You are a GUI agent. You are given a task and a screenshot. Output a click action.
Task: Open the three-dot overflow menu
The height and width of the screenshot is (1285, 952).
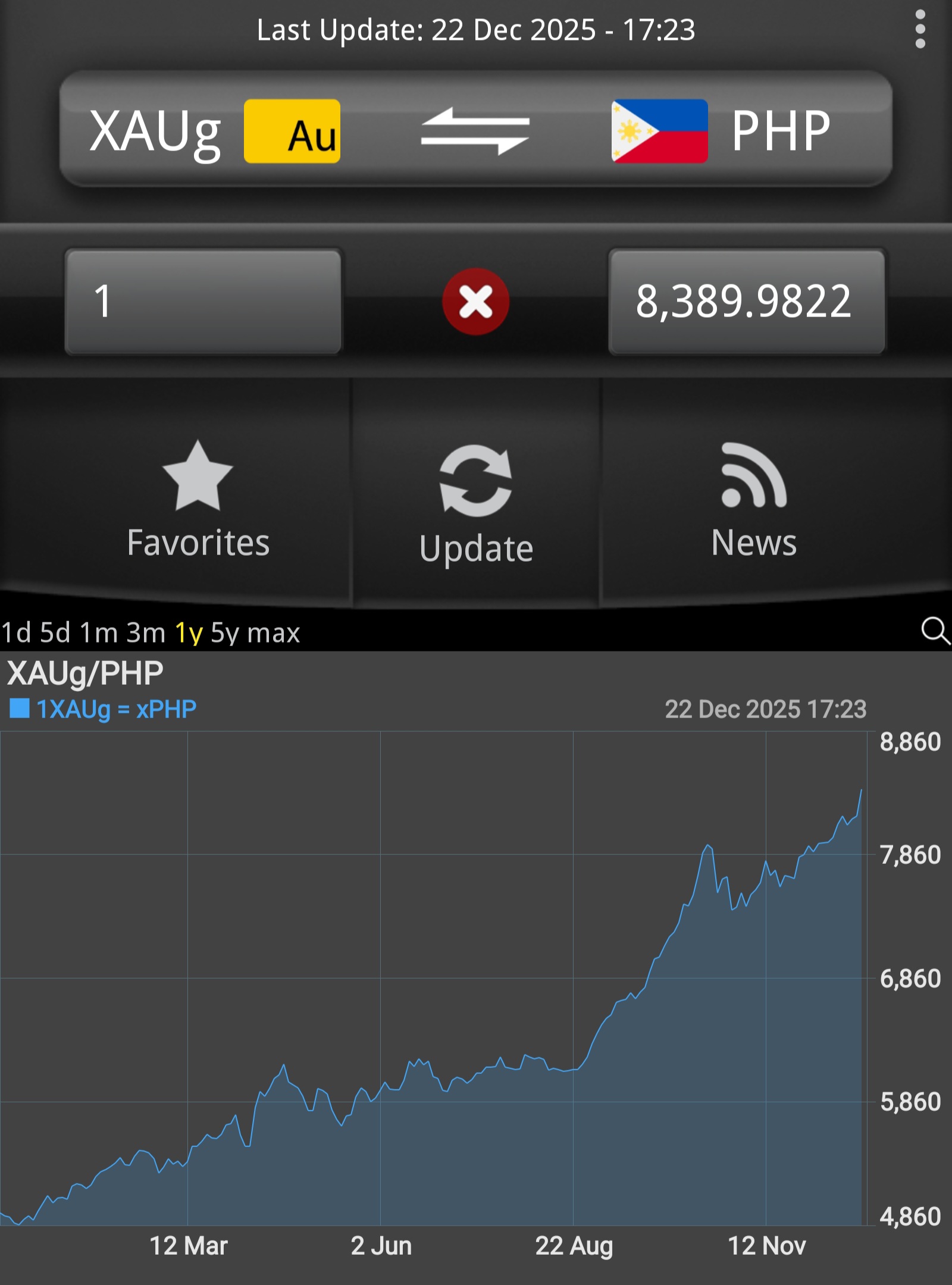click(920, 29)
